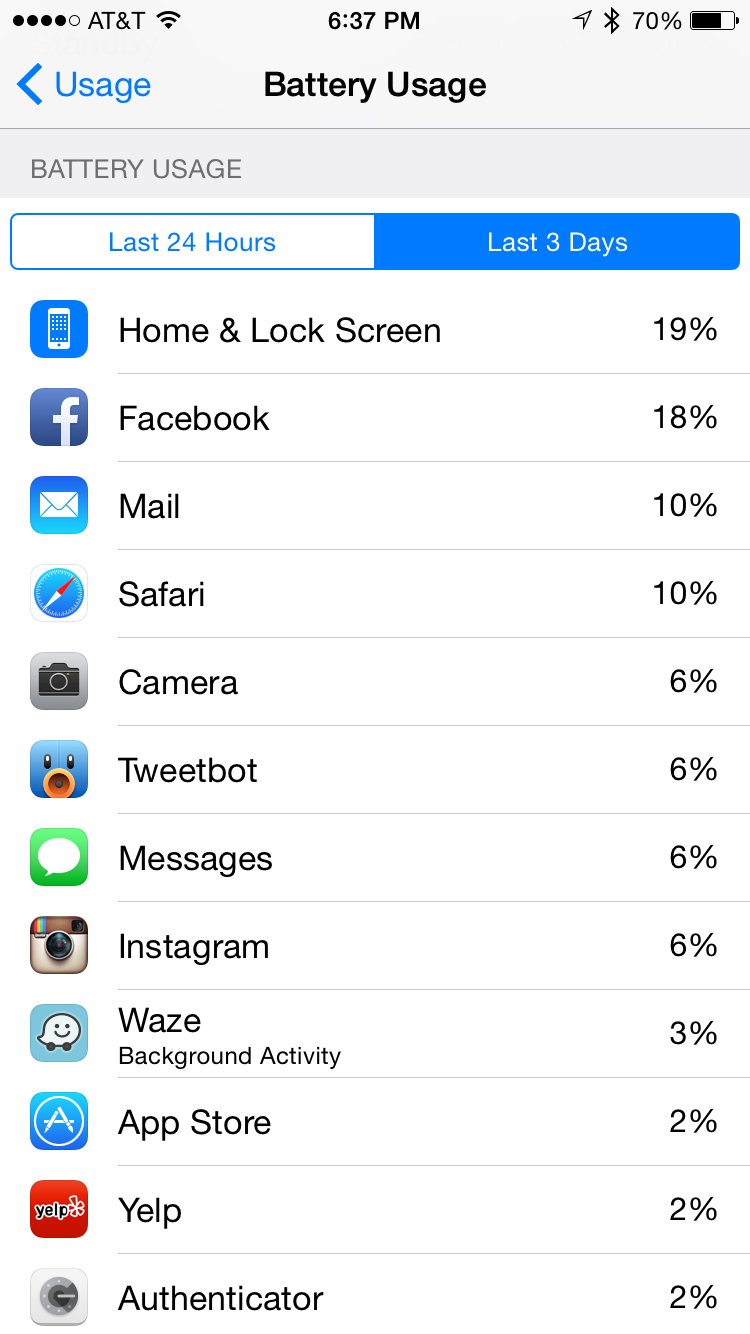The height and width of the screenshot is (1334, 750).
Task: Switch to the Last 24 Hours segment
Action: tap(192, 242)
